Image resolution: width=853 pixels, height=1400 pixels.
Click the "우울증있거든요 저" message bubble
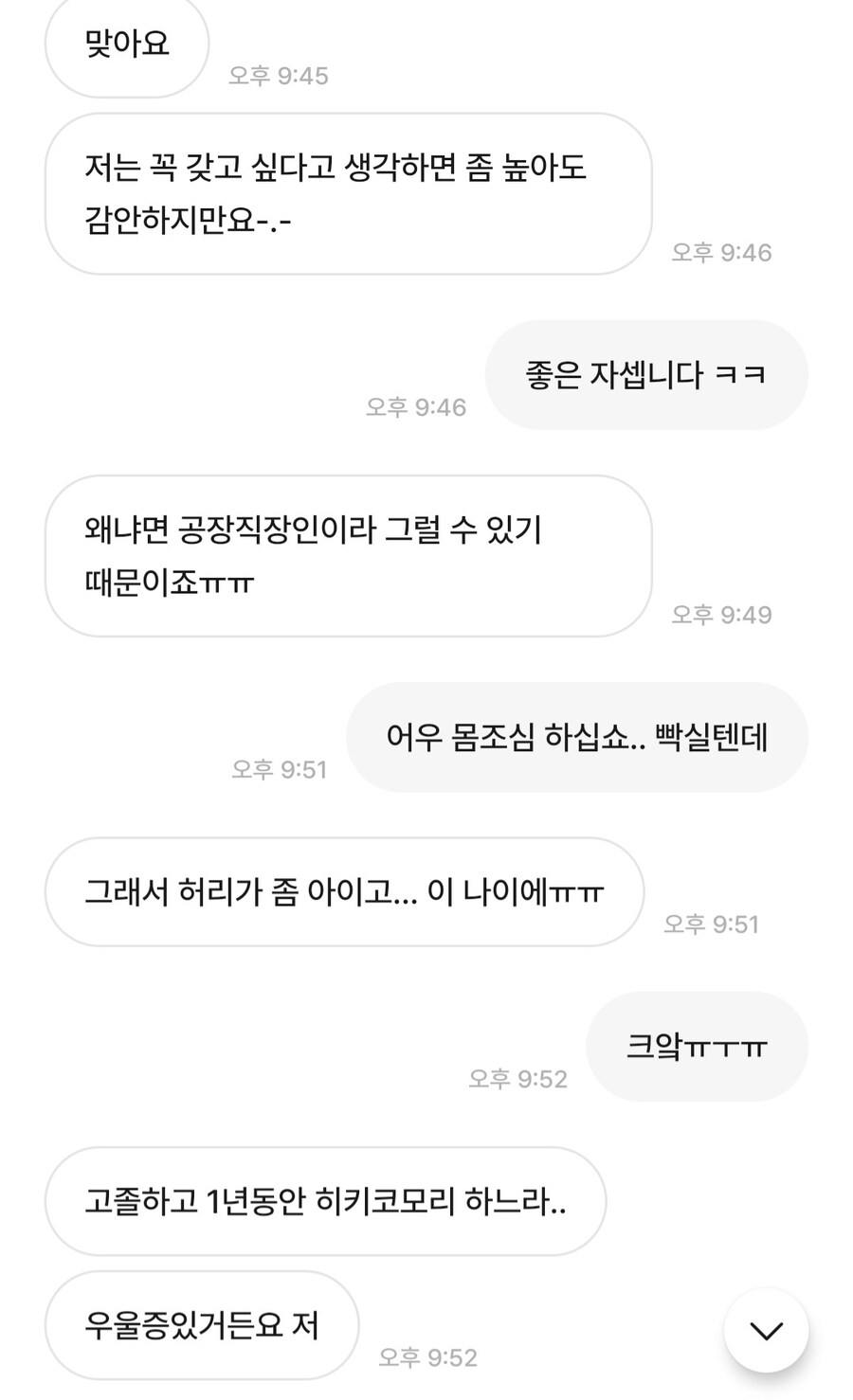[x=201, y=1325]
